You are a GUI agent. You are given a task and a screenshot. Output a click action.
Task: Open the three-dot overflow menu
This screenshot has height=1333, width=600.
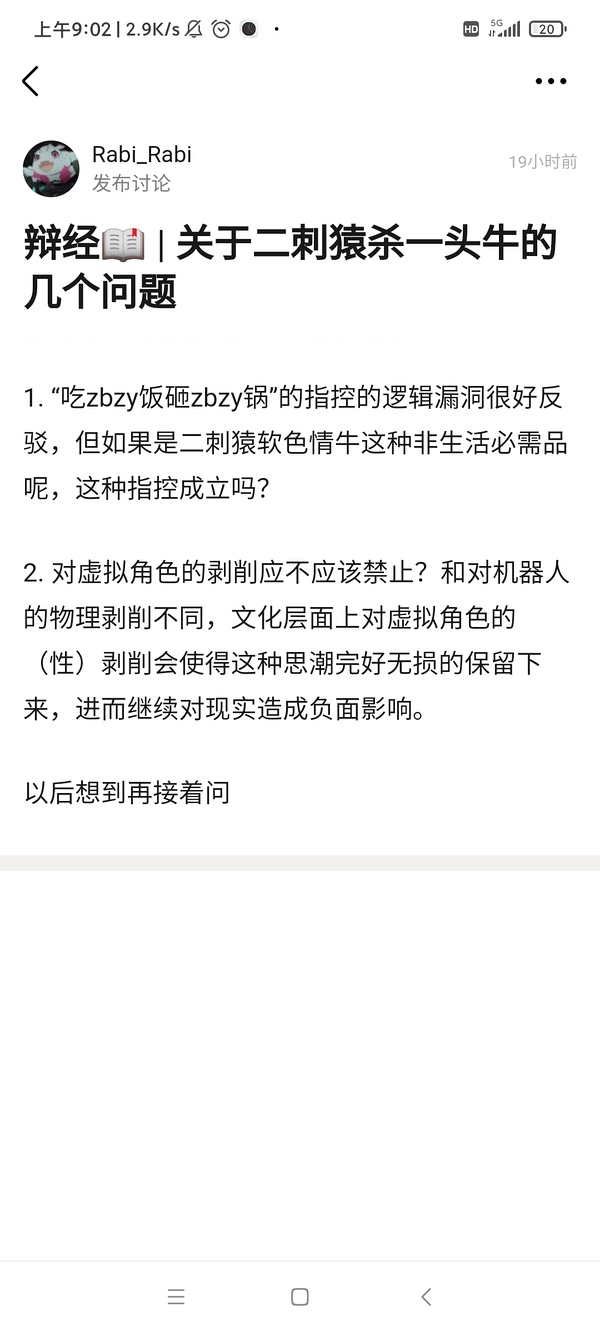click(x=550, y=82)
